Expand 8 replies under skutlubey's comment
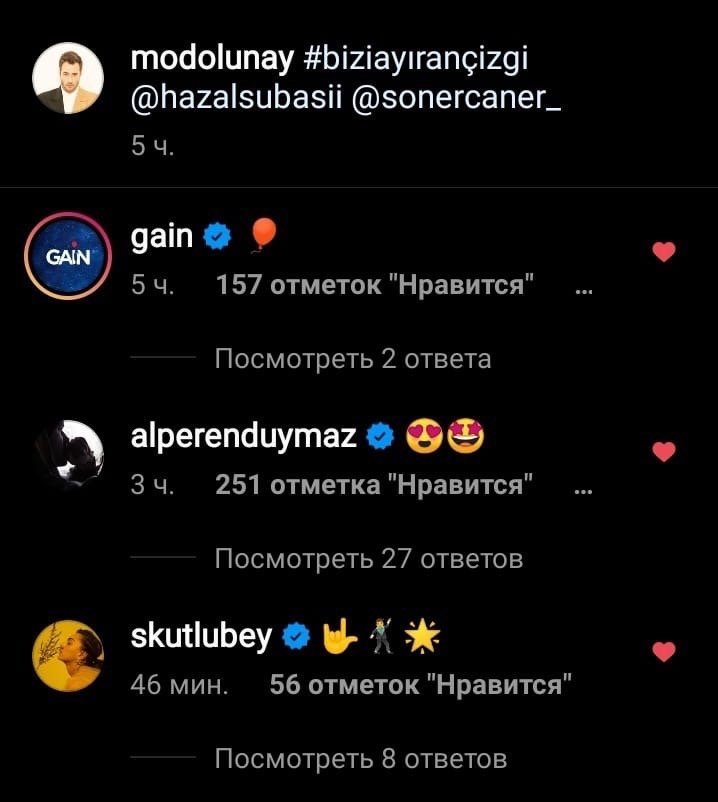The height and width of the screenshot is (802, 718). point(360,758)
